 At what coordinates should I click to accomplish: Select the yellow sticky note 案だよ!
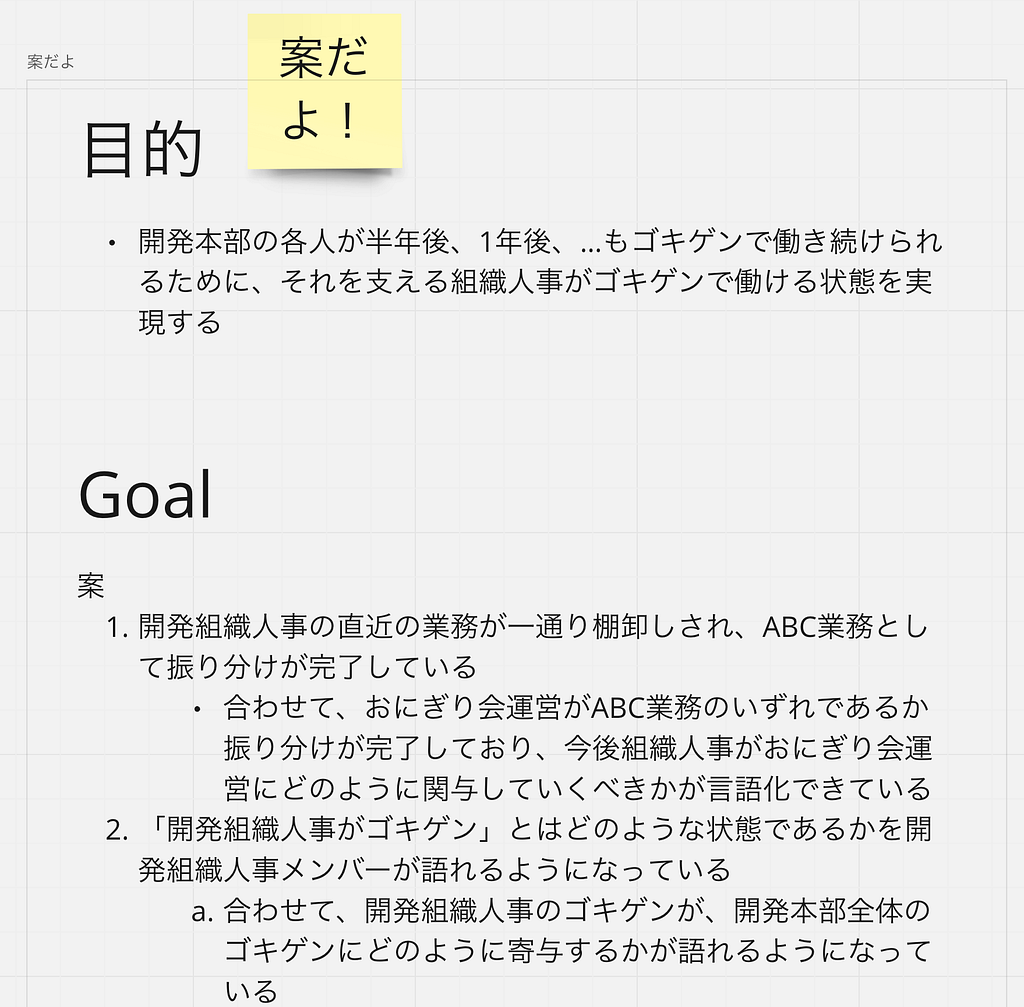(x=325, y=91)
